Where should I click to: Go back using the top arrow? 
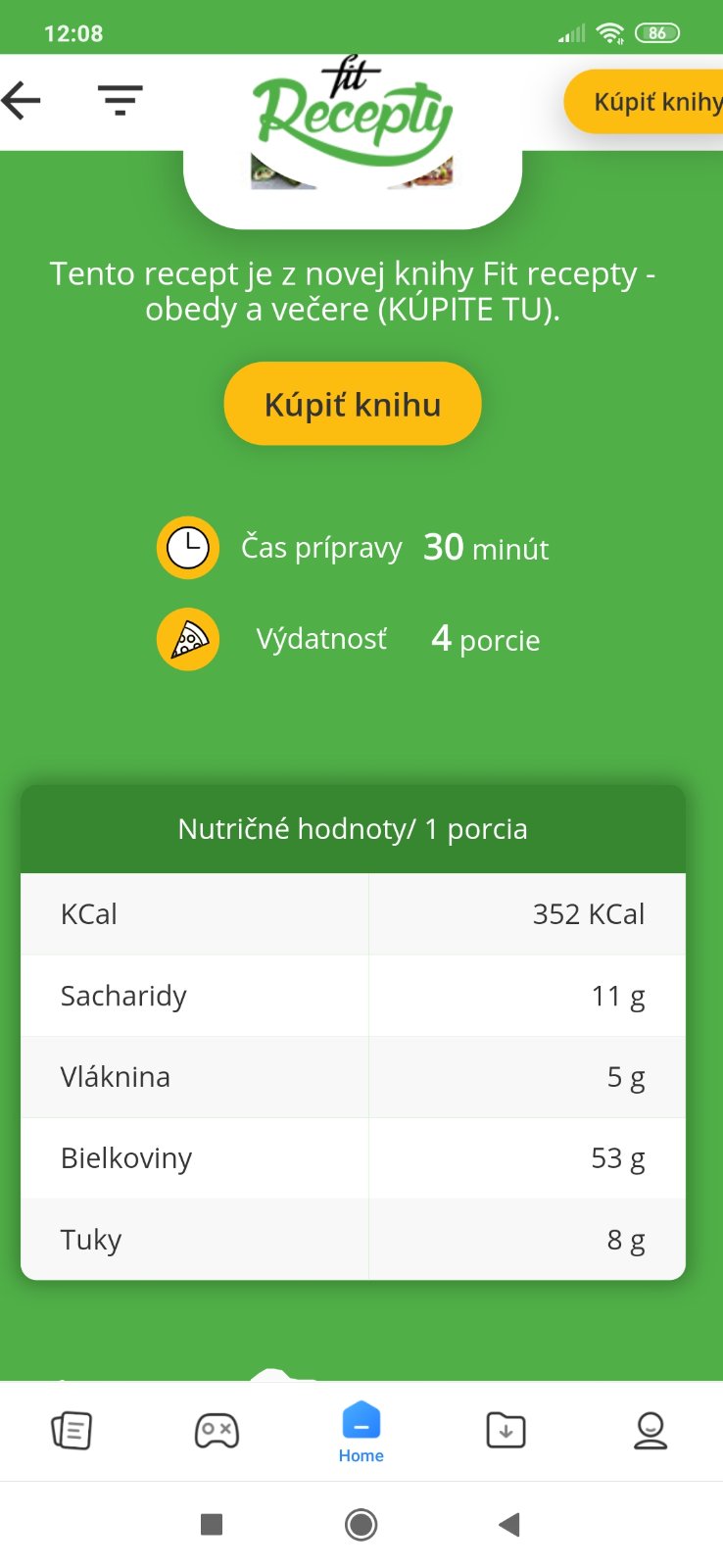(22, 100)
